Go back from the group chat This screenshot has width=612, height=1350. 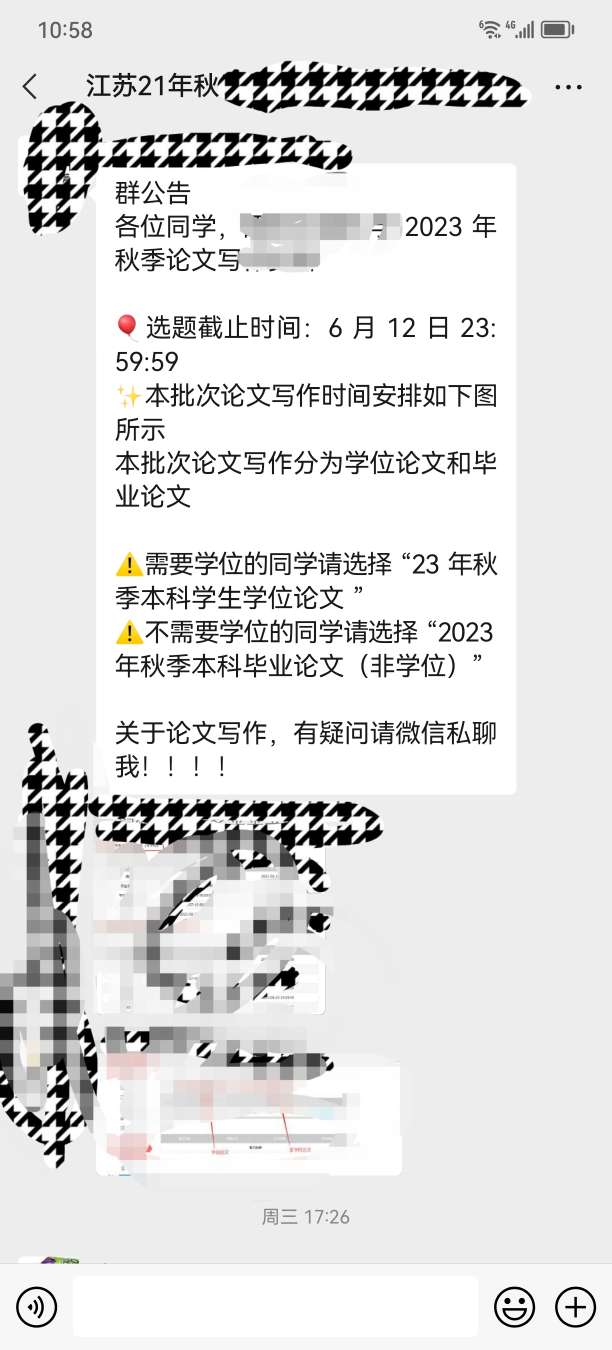(x=30, y=87)
